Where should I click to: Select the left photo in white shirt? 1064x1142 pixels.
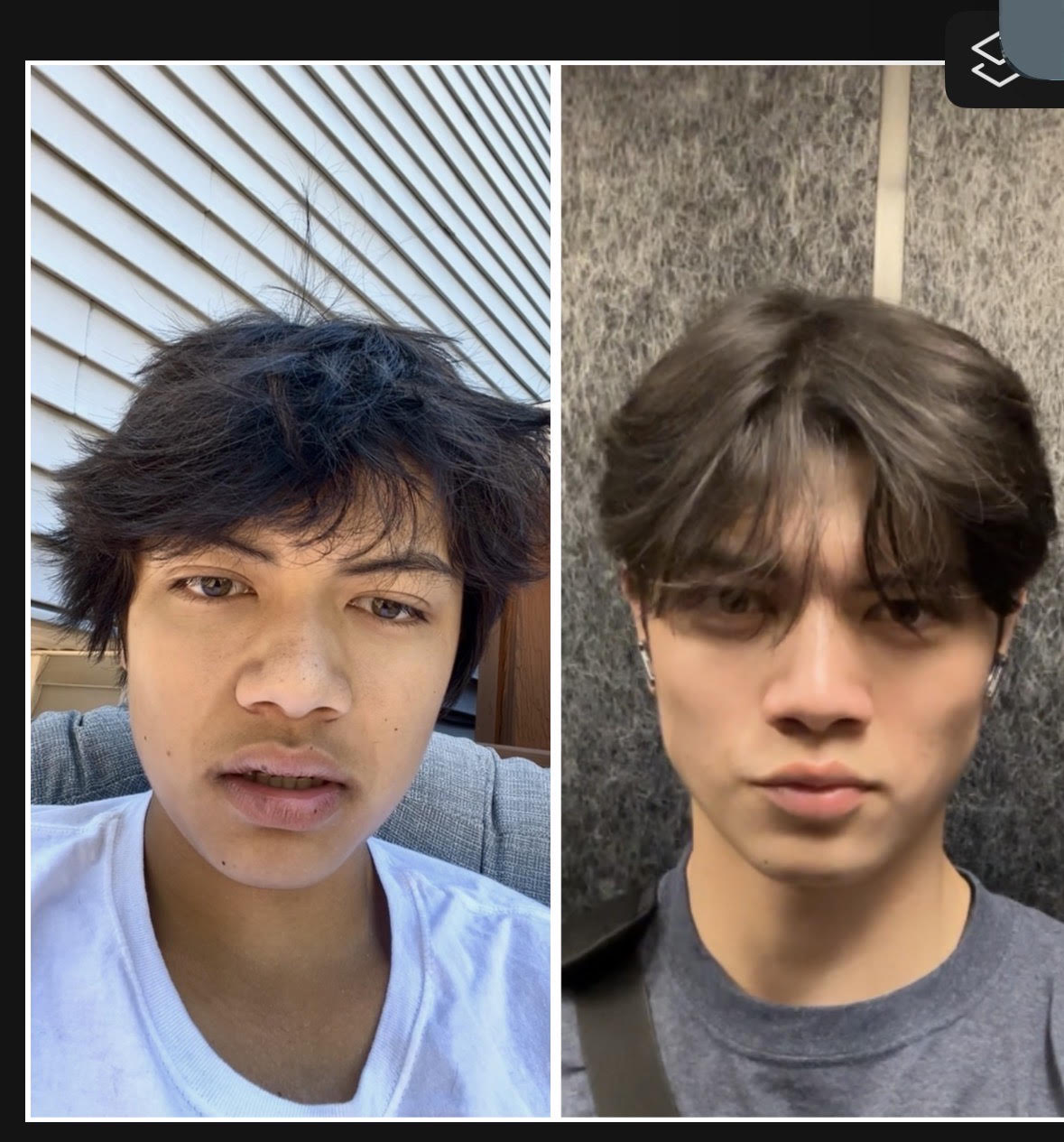290,591
